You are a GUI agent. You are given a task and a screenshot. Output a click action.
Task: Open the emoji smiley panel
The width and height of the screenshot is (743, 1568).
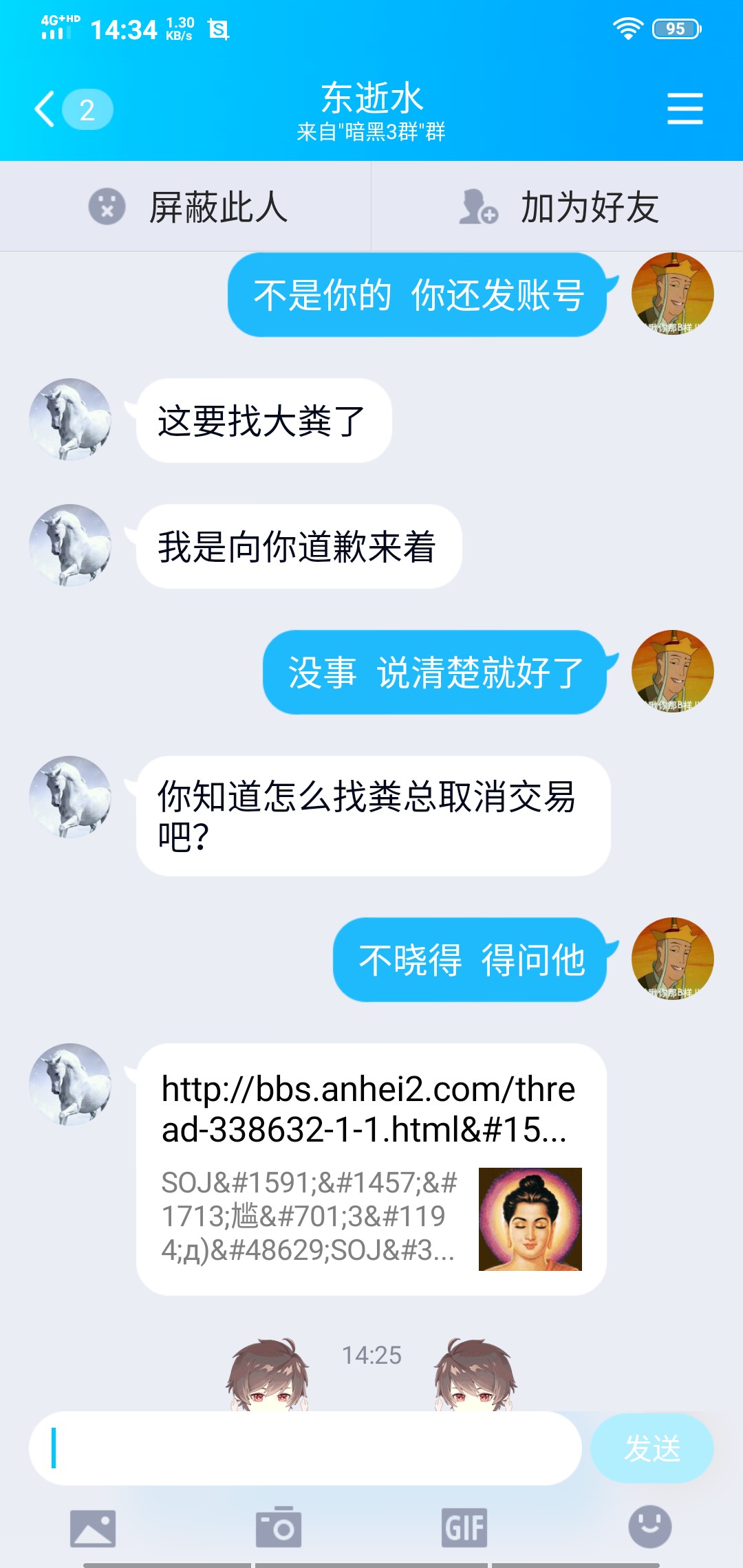pyautogui.click(x=649, y=1527)
